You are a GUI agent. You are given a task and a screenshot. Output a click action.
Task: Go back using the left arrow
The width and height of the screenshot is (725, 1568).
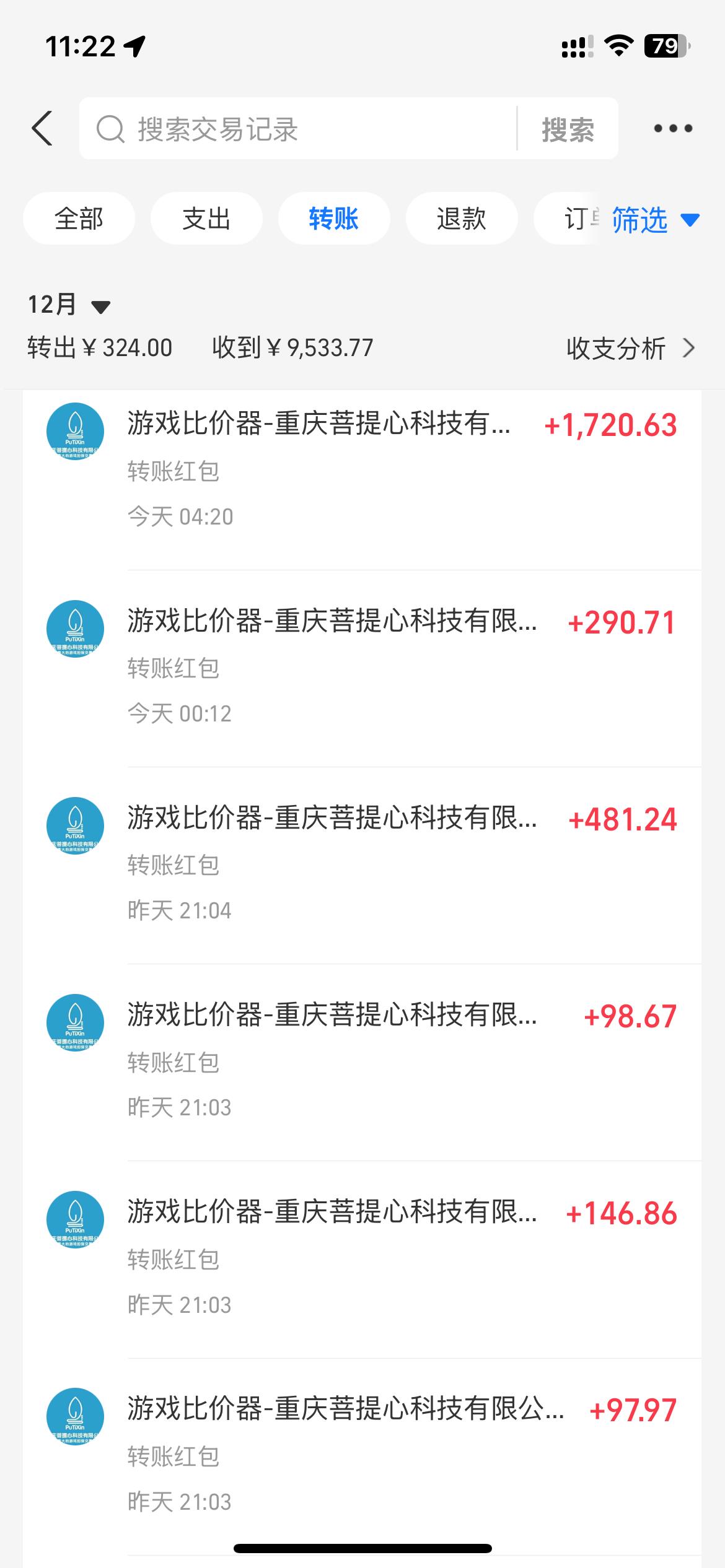(42, 129)
